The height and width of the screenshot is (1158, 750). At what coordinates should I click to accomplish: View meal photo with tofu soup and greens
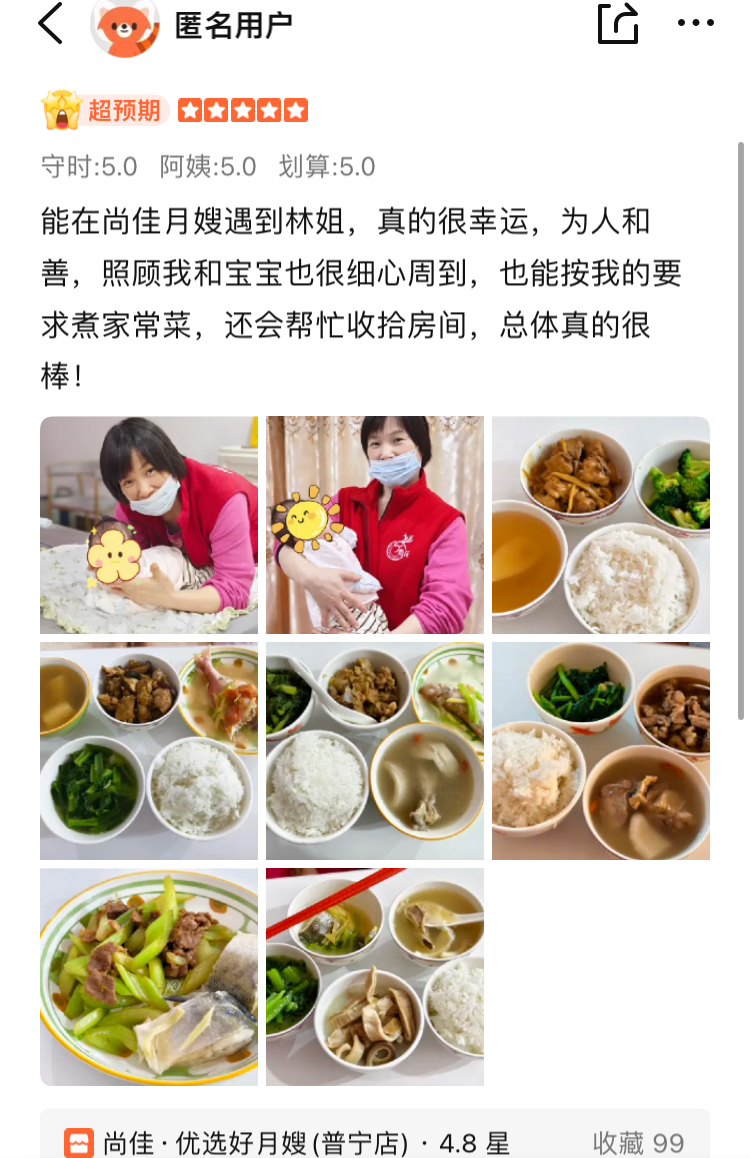tap(149, 751)
